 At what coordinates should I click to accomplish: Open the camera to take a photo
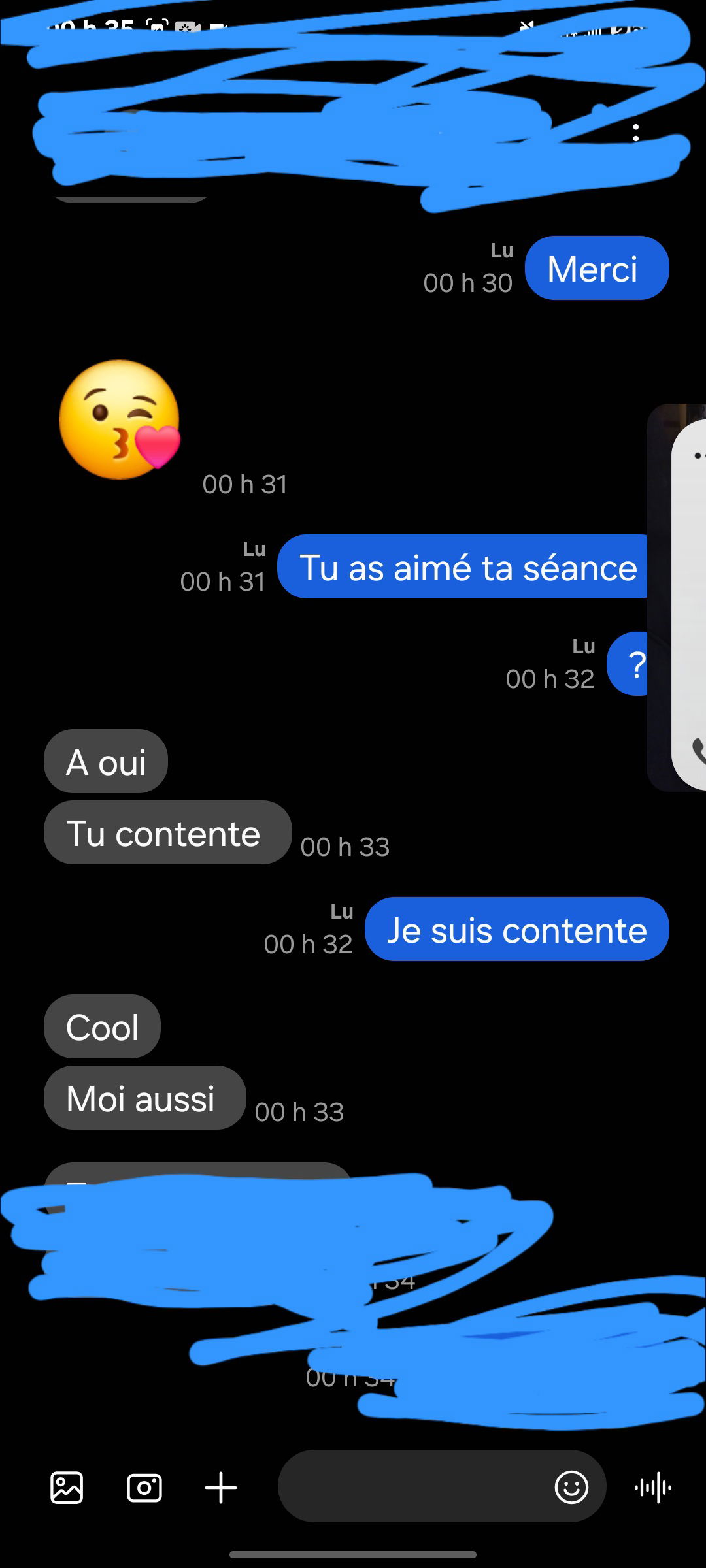click(x=144, y=1488)
